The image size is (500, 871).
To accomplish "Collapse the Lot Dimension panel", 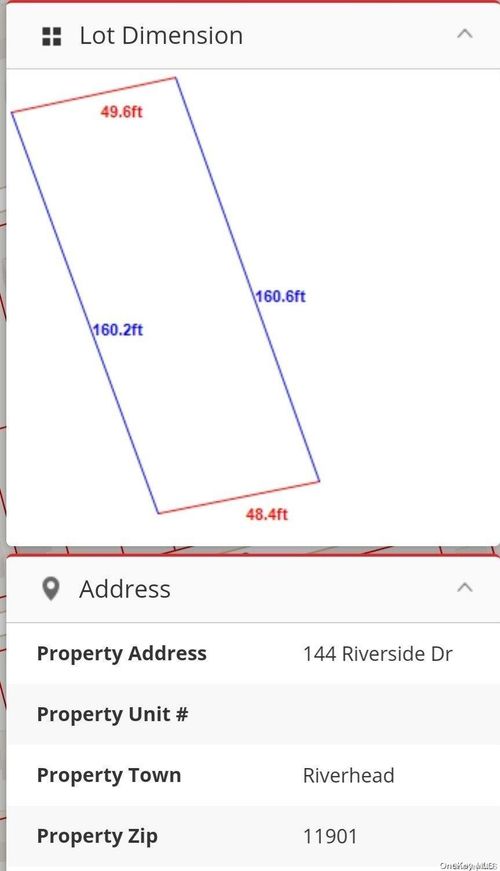I will (464, 34).
